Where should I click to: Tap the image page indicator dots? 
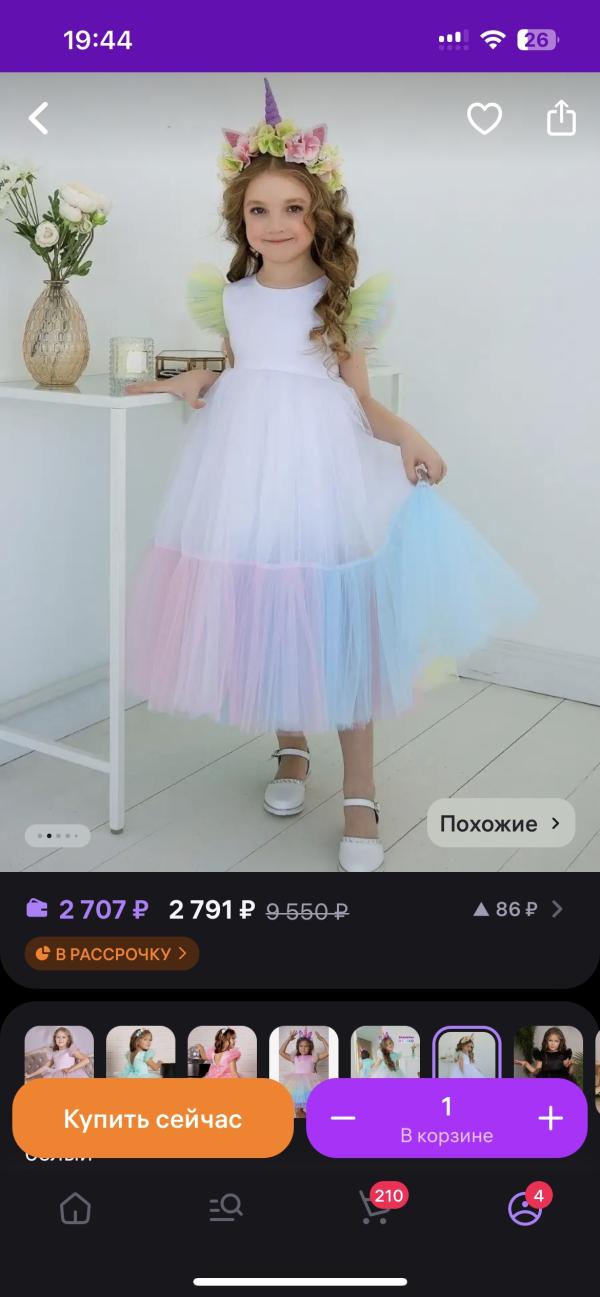pyautogui.click(x=57, y=835)
